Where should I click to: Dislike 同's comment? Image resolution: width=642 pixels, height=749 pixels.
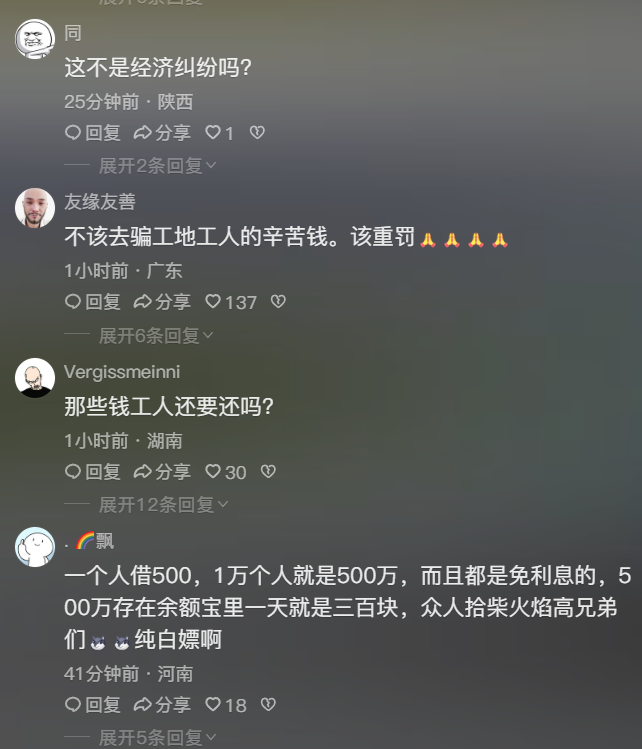pyautogui.click(x=257, y=133)
